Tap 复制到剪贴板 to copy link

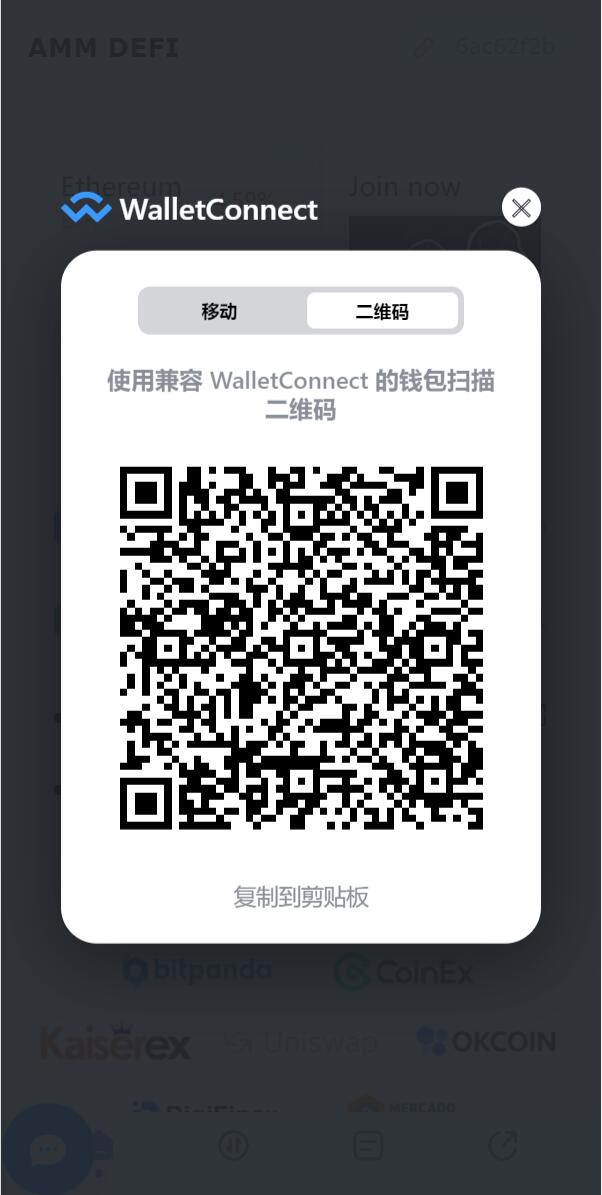(301, 897)
